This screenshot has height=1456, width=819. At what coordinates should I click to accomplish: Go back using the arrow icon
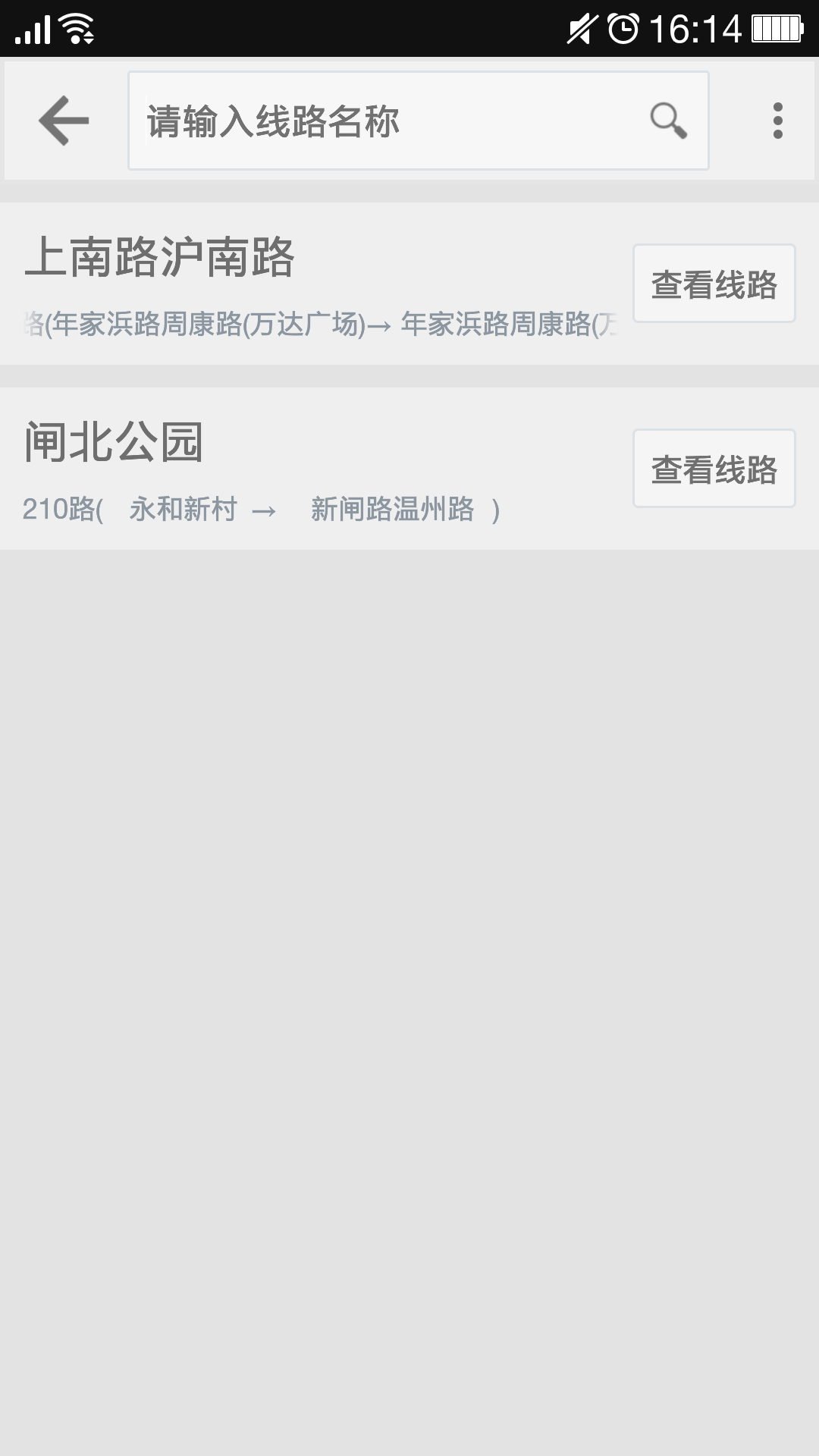[64, 121]
